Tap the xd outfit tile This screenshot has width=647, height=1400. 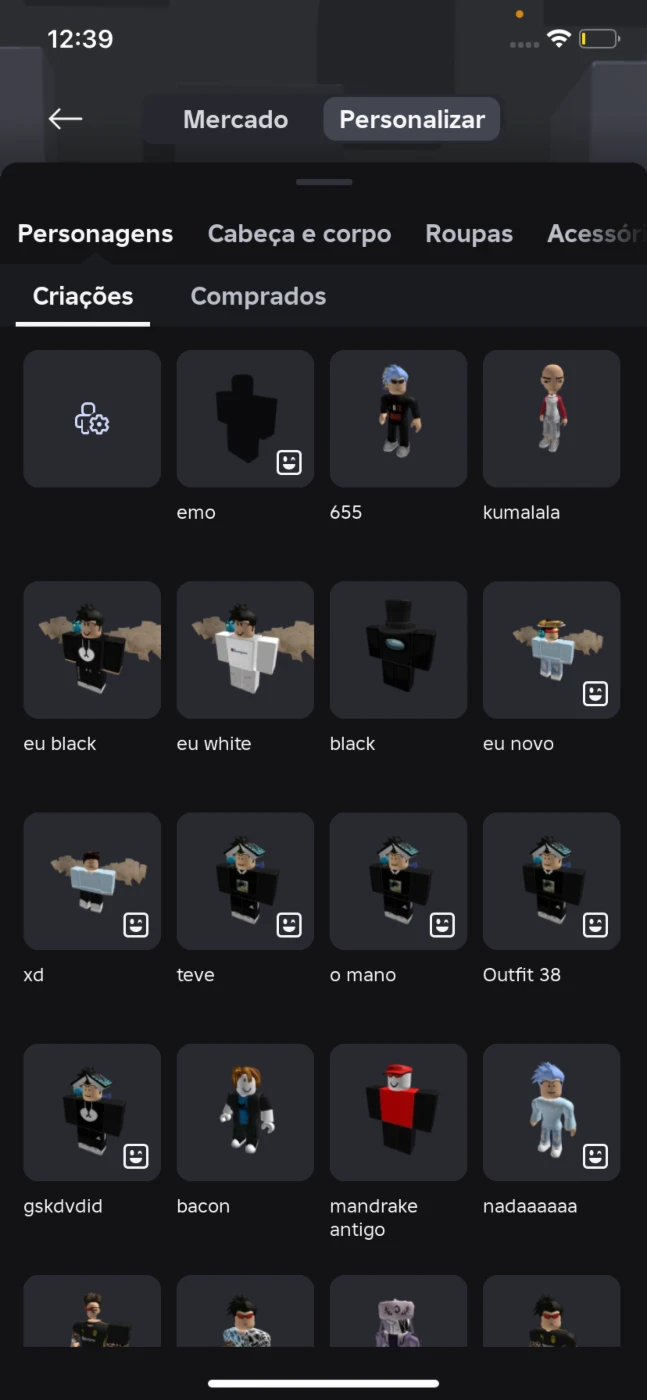[x=92, y=881]
